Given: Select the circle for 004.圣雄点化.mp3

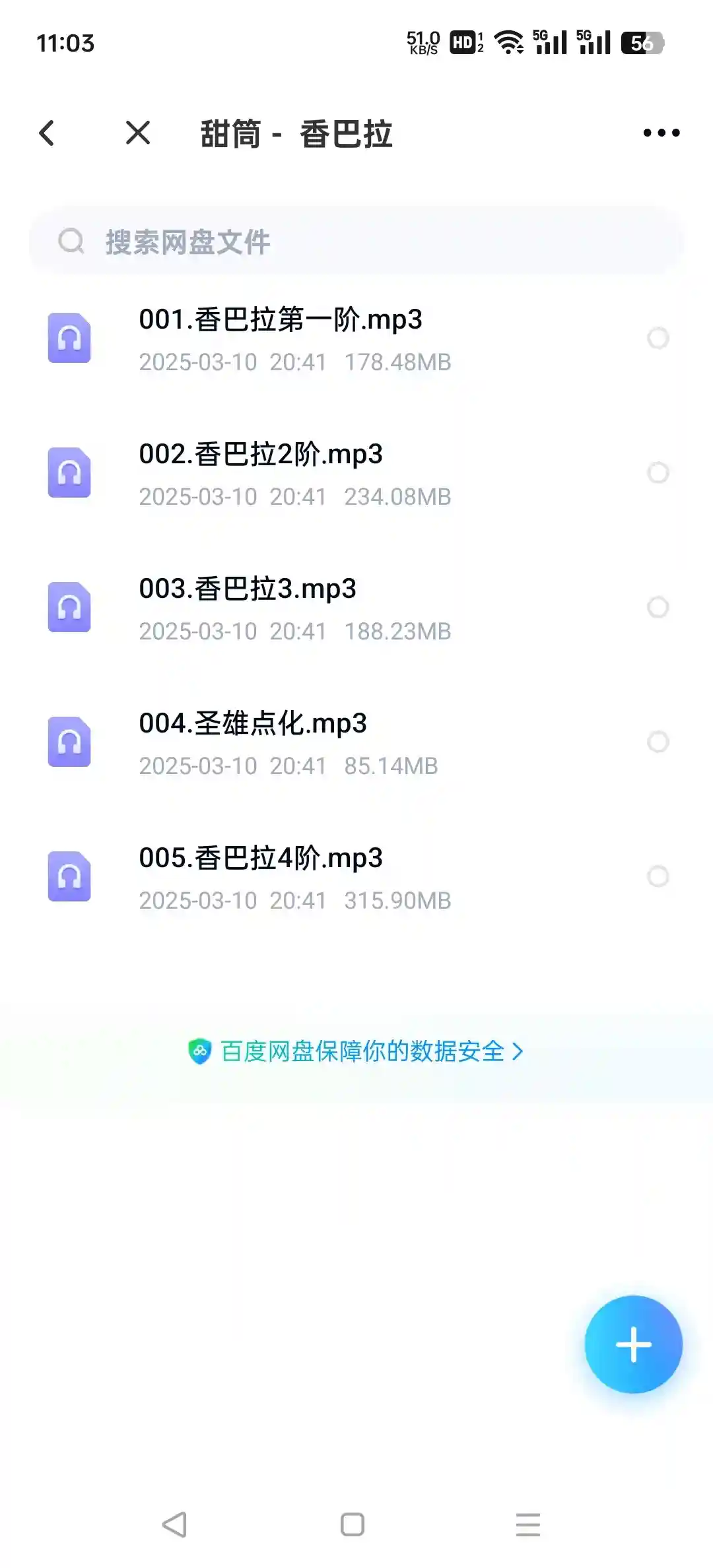Looking at the screenshot, I should 658,742.
